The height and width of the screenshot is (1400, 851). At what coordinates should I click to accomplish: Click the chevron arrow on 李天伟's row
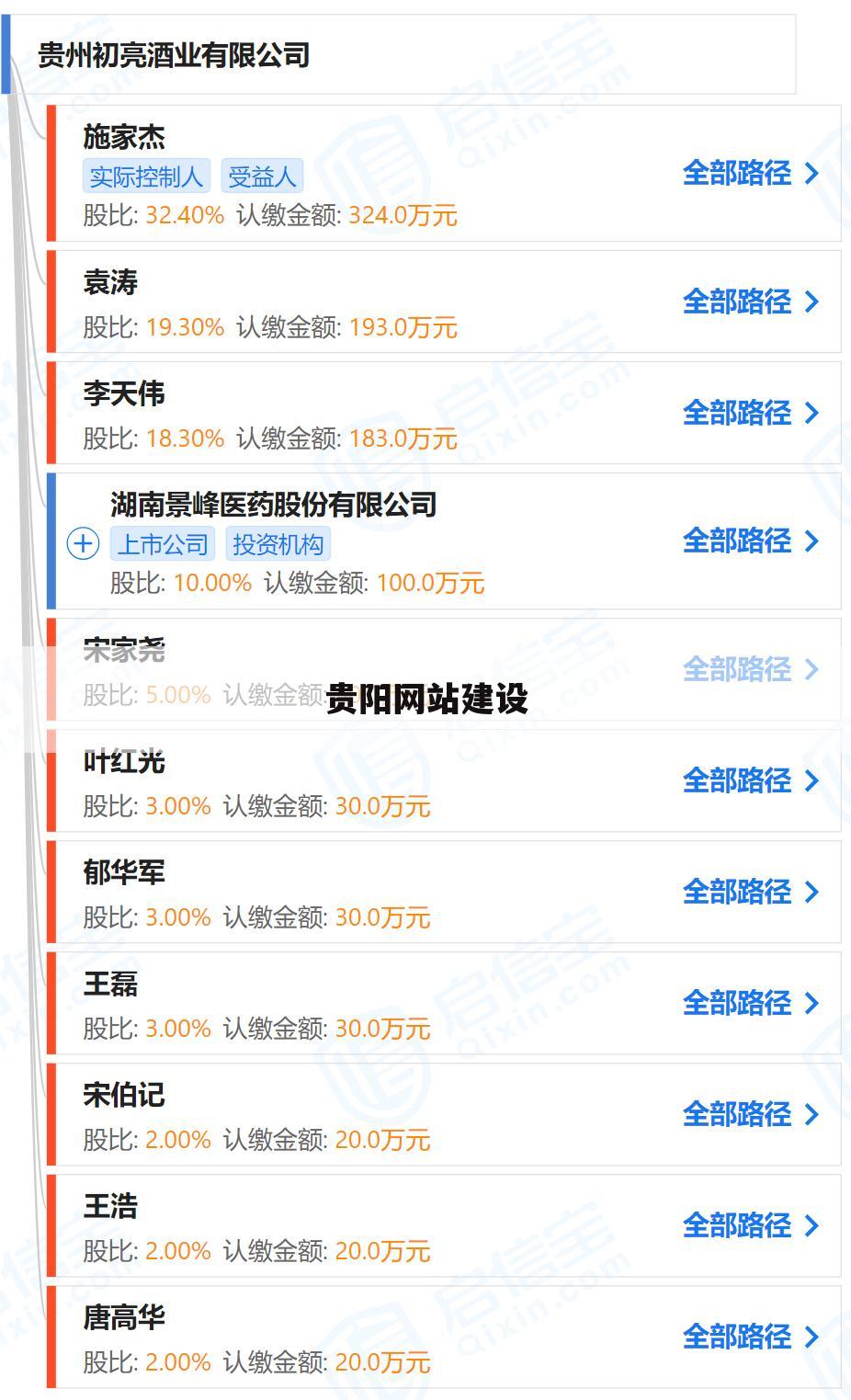(811, 414)
